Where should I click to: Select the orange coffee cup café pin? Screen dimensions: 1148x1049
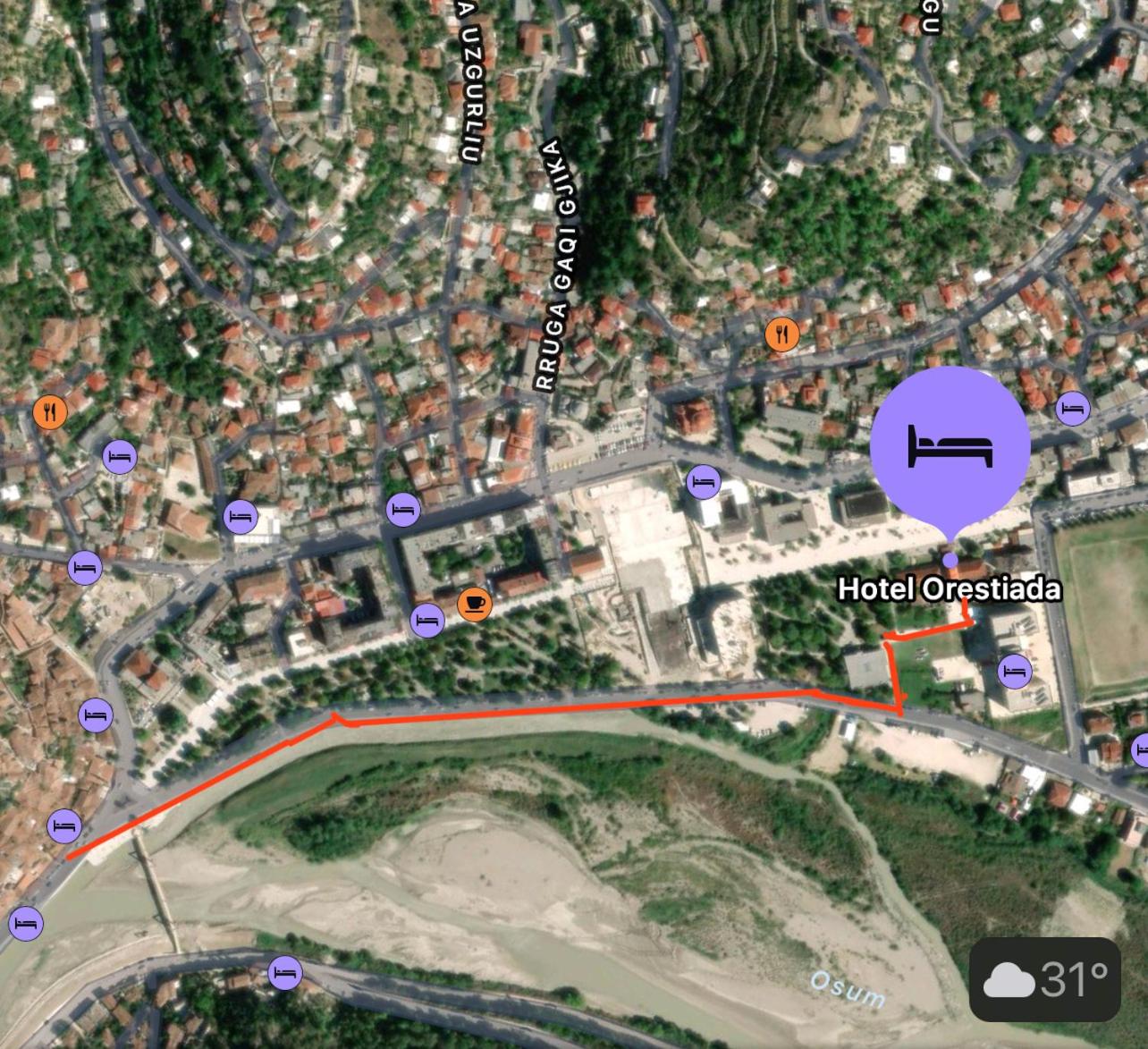point(474,604)
